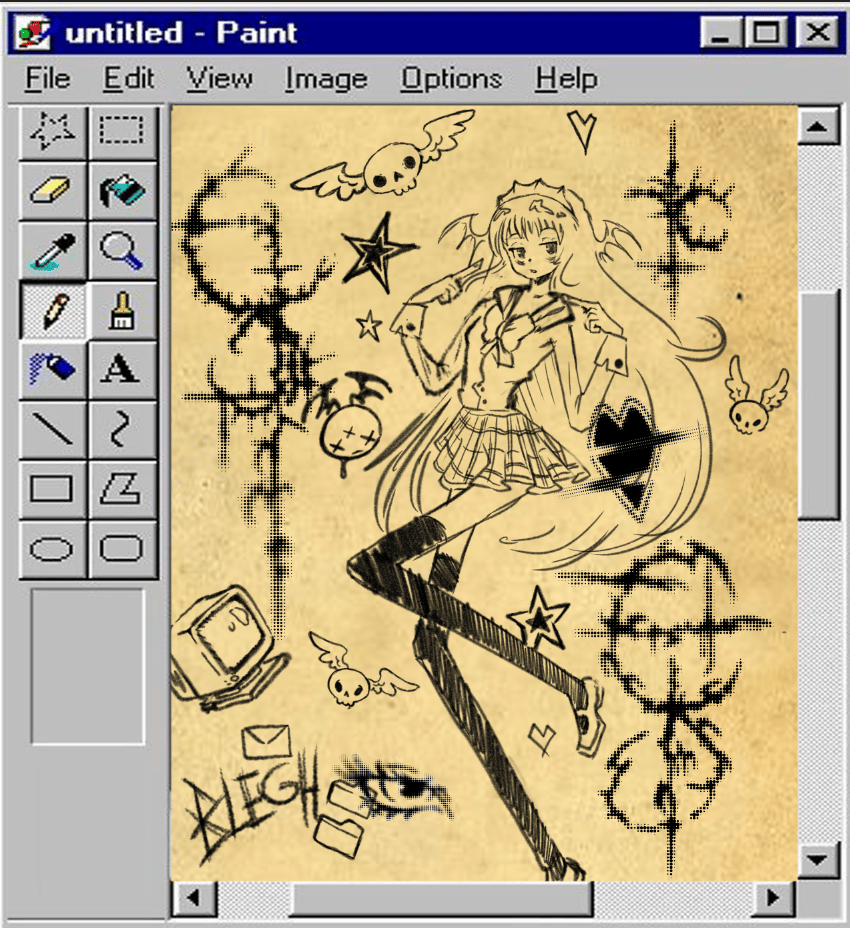
Task: Choose the ellipse shape tool
Action: coord(53,549)
